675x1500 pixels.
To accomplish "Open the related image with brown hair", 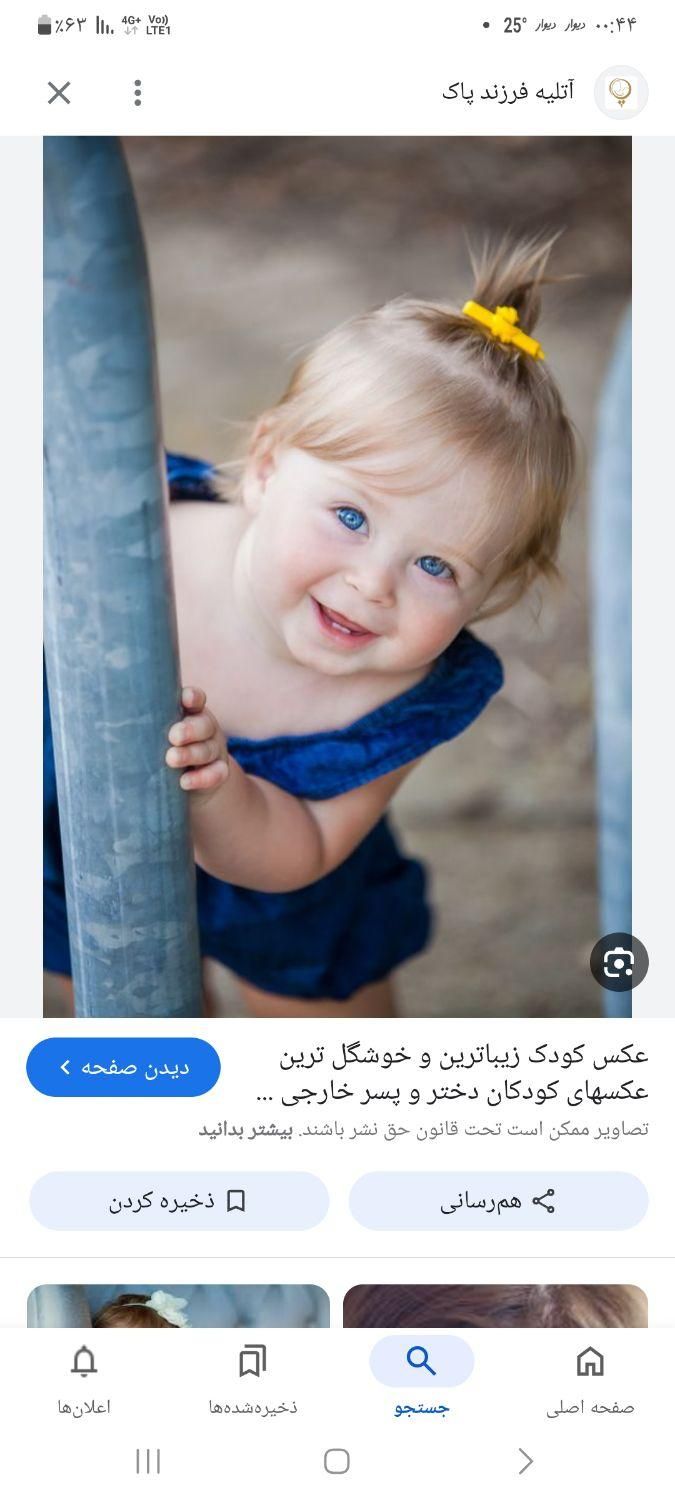I will click(x=495, y=1305).
